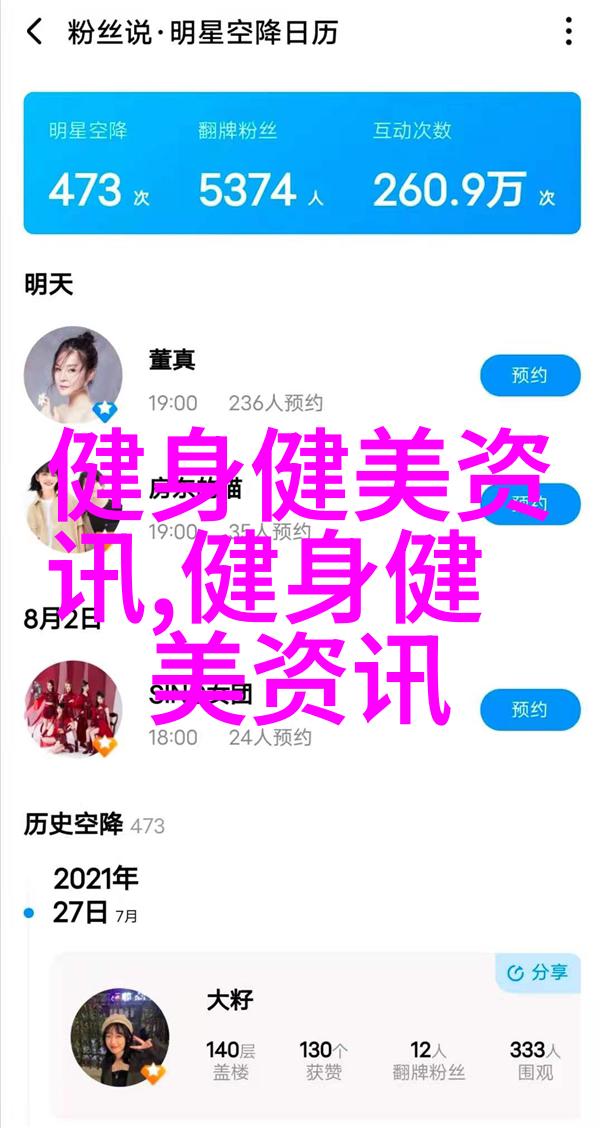Reserve the 18:00 session on 8月2日
The height and width of the screenshot is (1128, 600).
tap(530, 709)
